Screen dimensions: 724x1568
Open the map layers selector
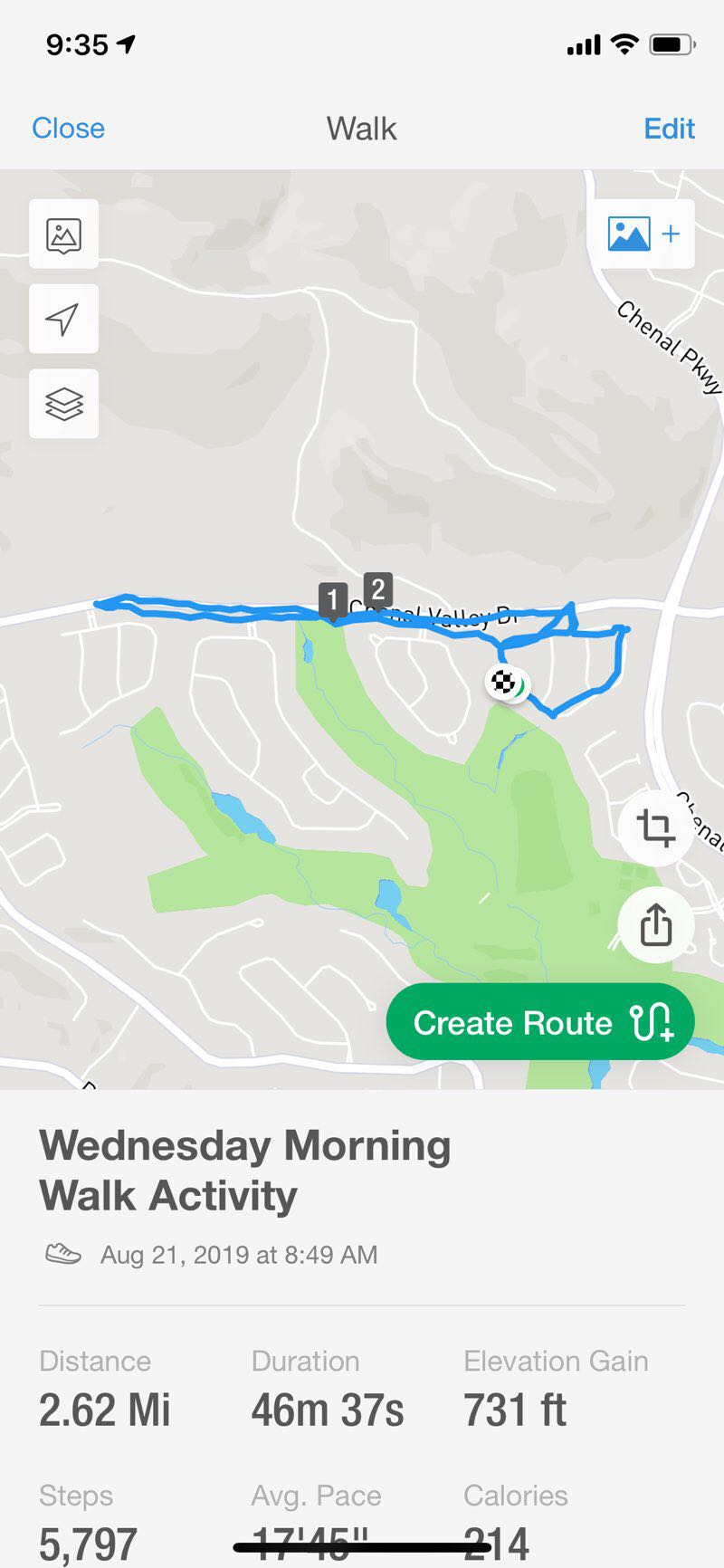click(x=63, y=404)
